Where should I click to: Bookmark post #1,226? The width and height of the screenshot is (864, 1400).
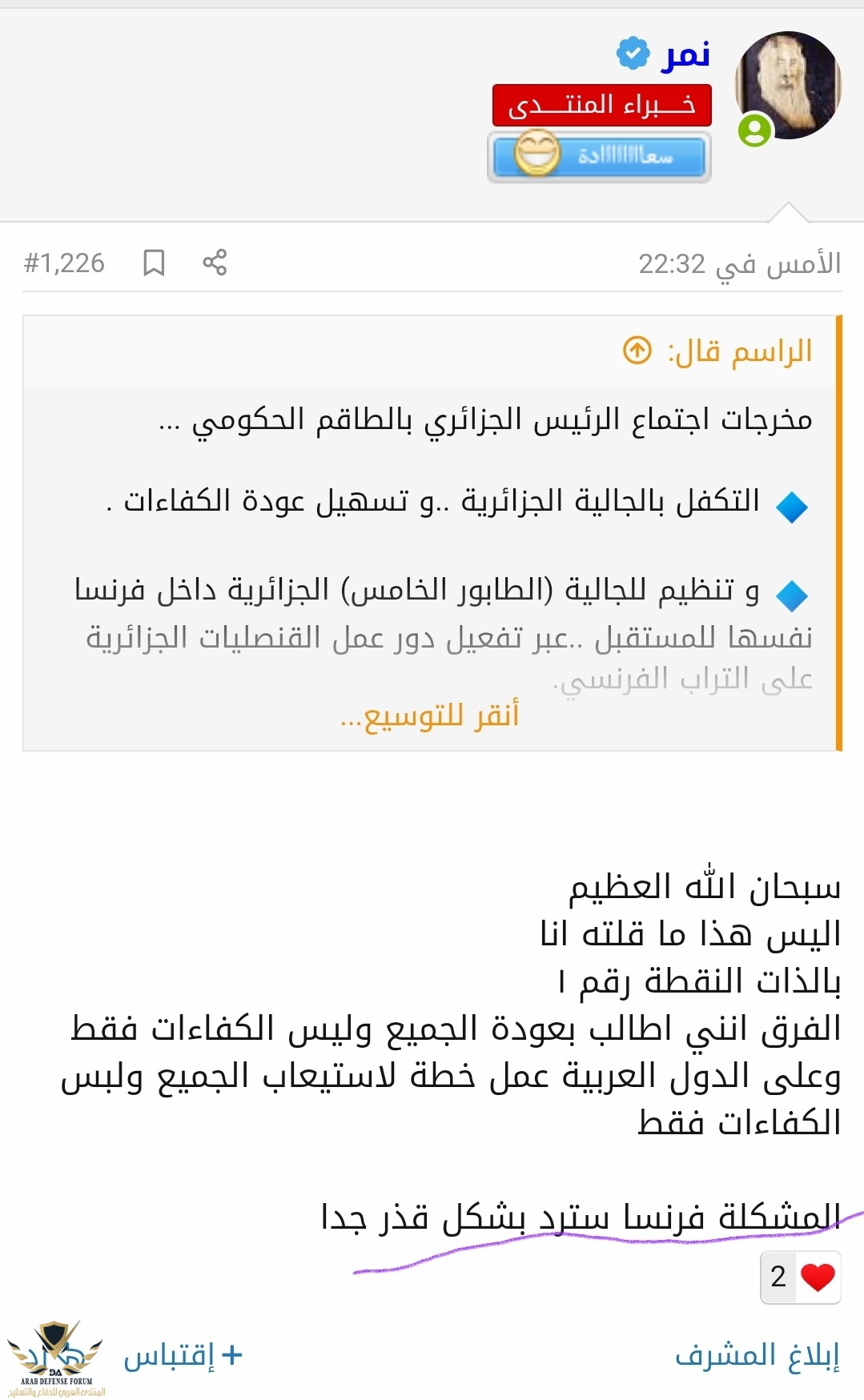coord(154,262)
